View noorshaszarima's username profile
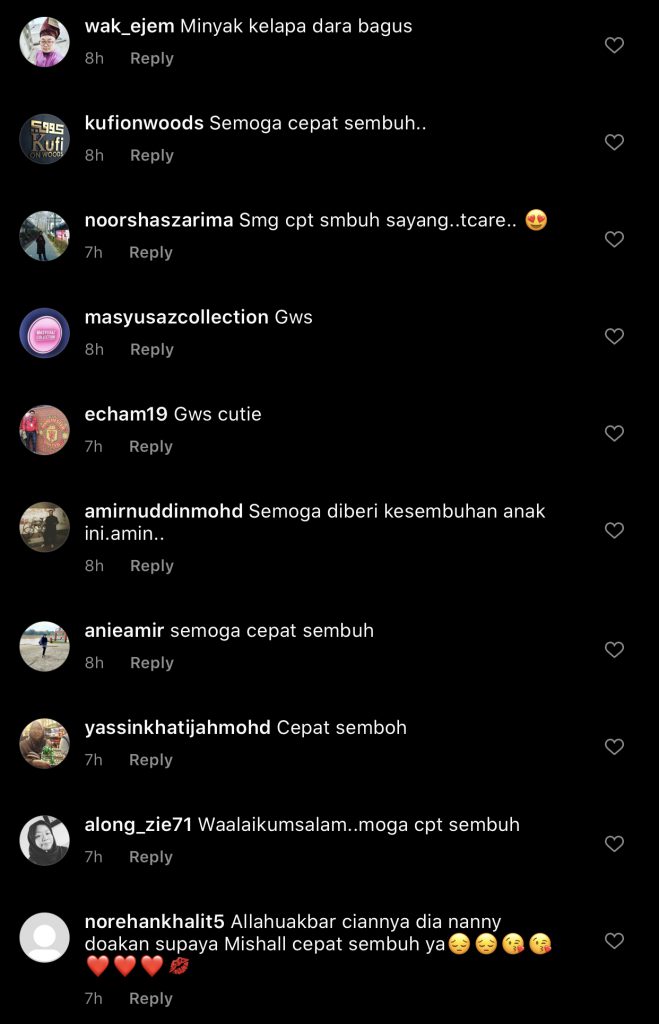Screen dimensions: 659x1024 [x=159, y=220]
